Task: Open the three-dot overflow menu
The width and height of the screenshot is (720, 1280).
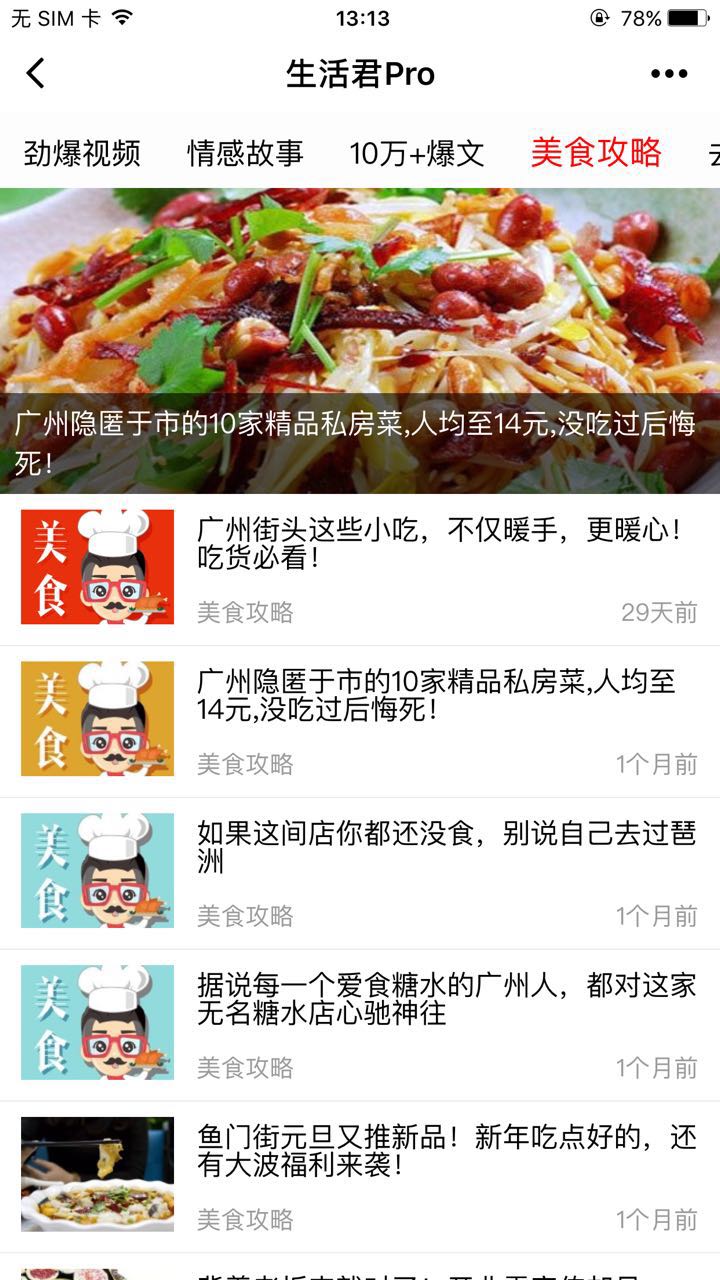Action: [x=669, y=73]
